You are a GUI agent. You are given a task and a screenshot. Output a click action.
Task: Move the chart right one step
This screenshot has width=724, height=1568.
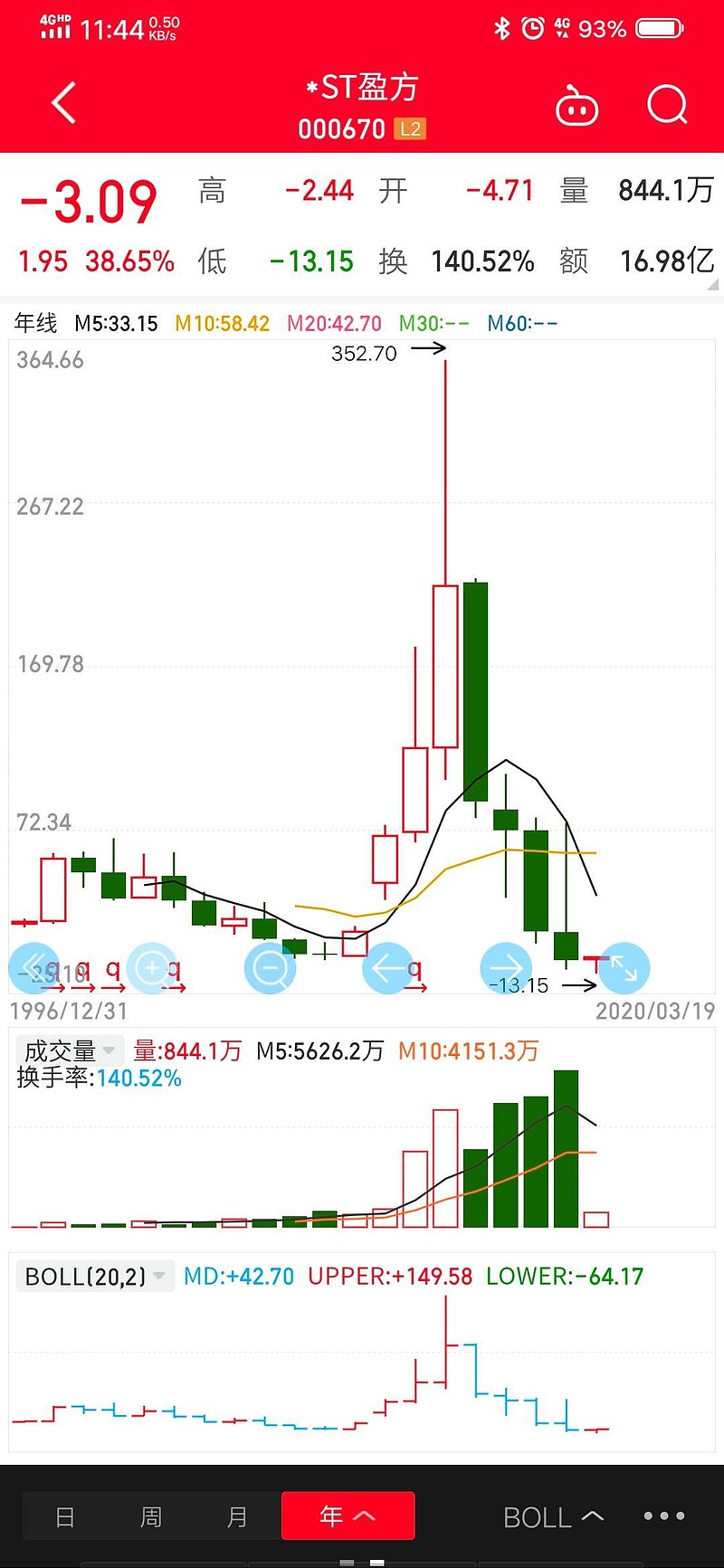coord(505,968)
